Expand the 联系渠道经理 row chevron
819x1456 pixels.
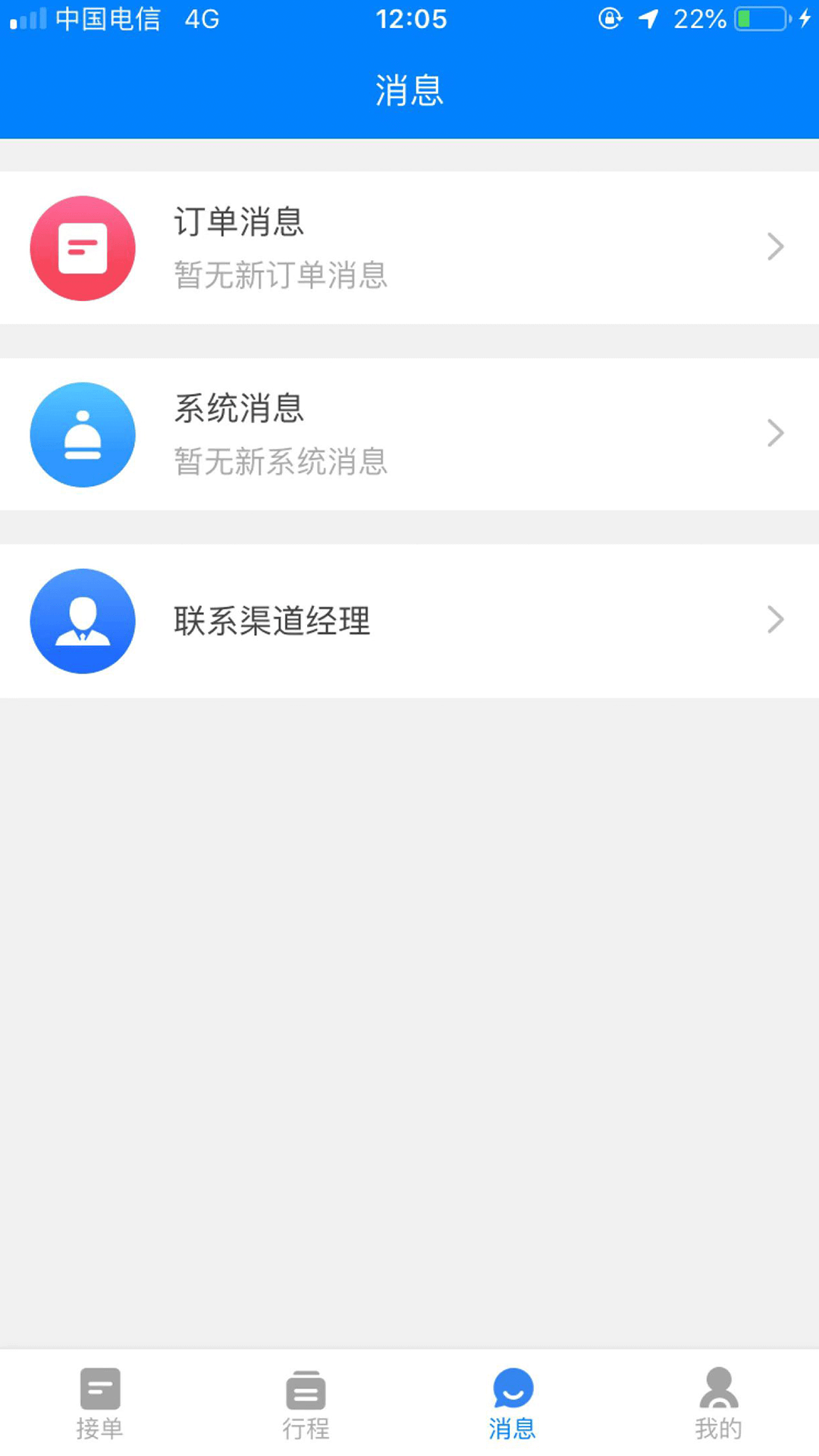774,620
